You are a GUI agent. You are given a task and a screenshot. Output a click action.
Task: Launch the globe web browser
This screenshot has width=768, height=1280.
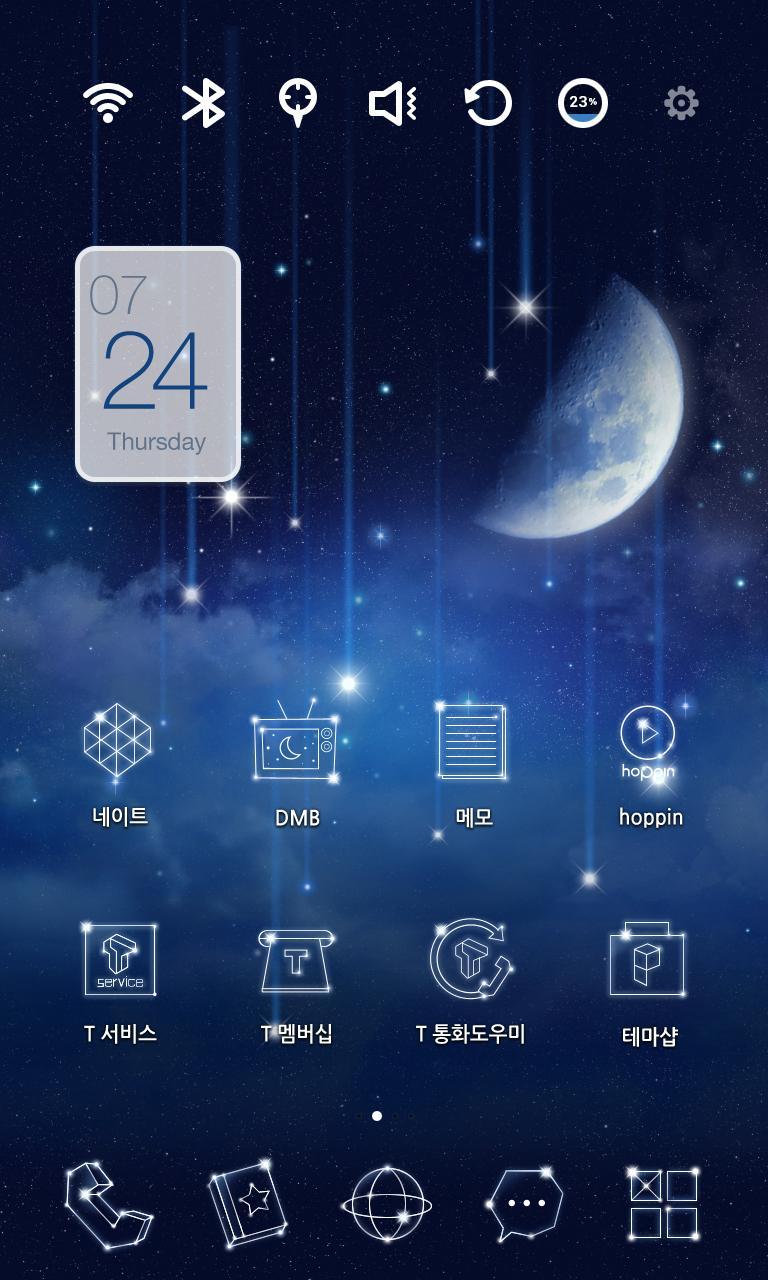pyautogui.click(x=386, y=1204)
